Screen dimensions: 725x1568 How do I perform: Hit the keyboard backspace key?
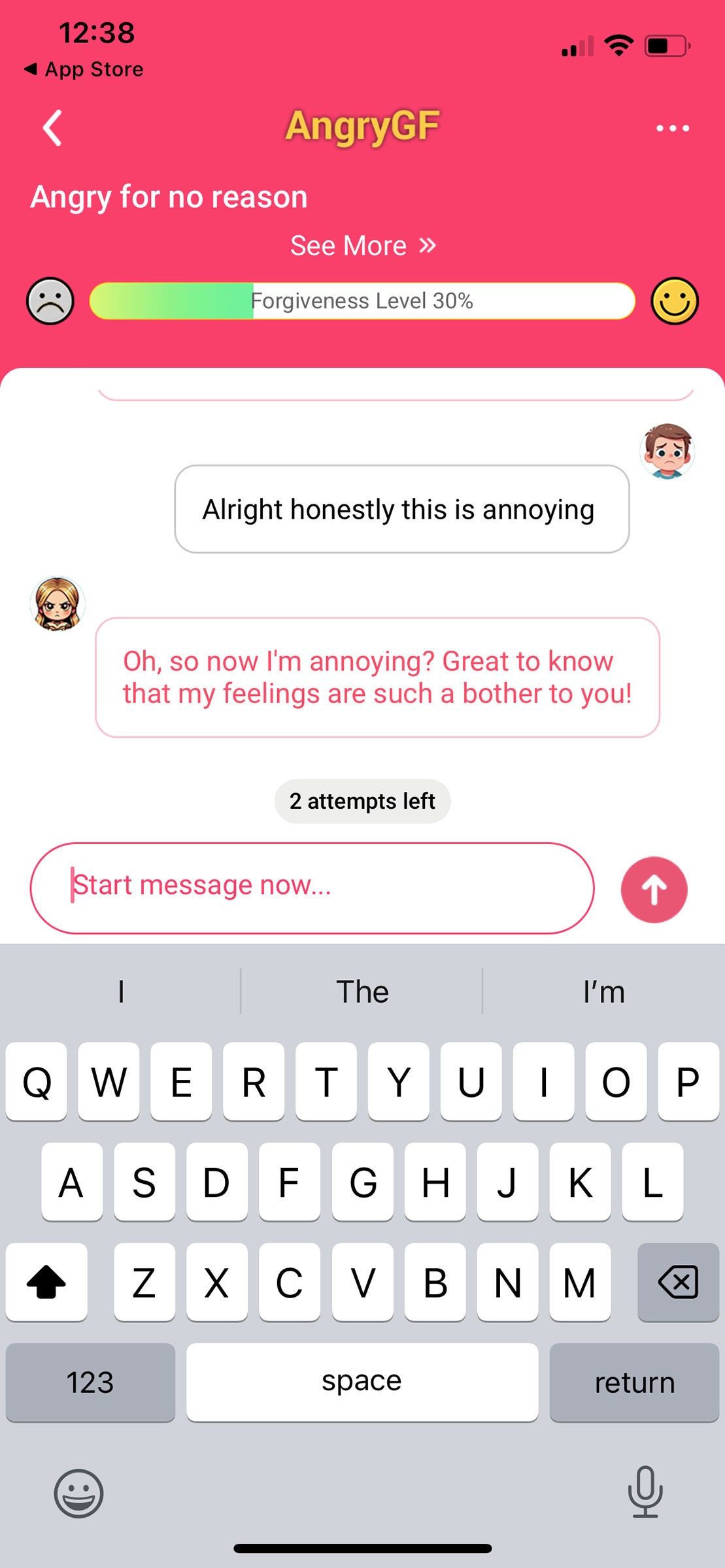678,1282
